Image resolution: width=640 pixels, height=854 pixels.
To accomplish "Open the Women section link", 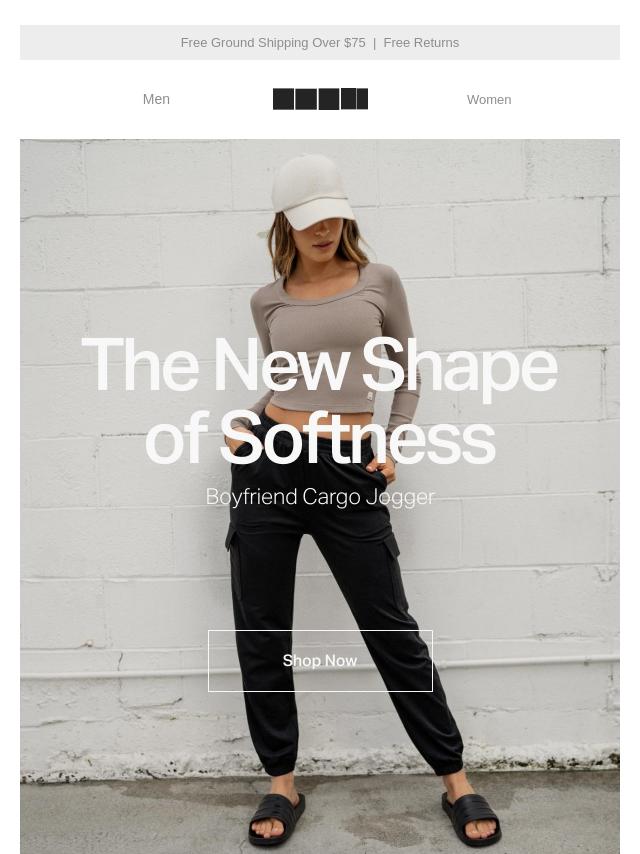I will click(488, 99).
